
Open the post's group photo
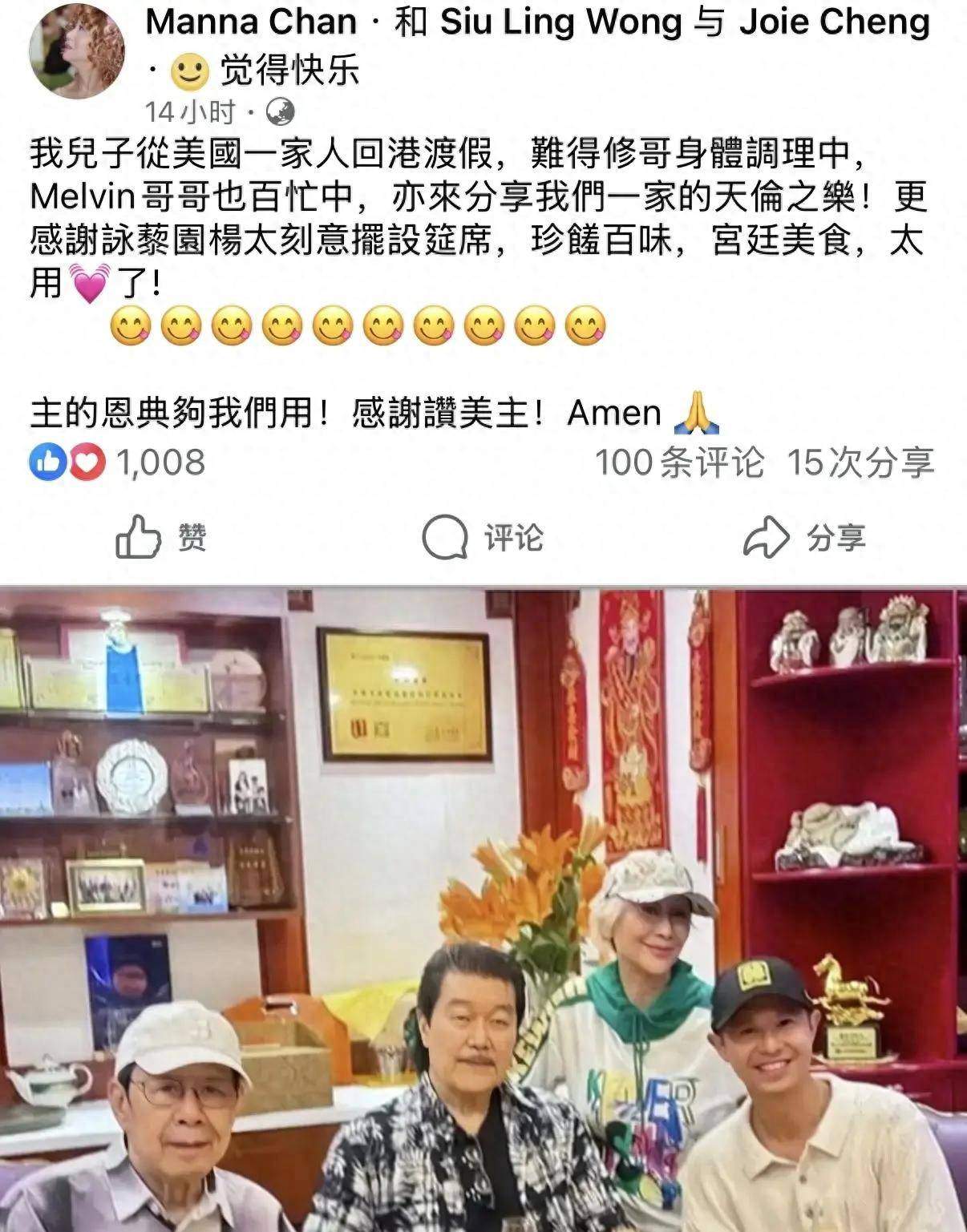[483, 909]
